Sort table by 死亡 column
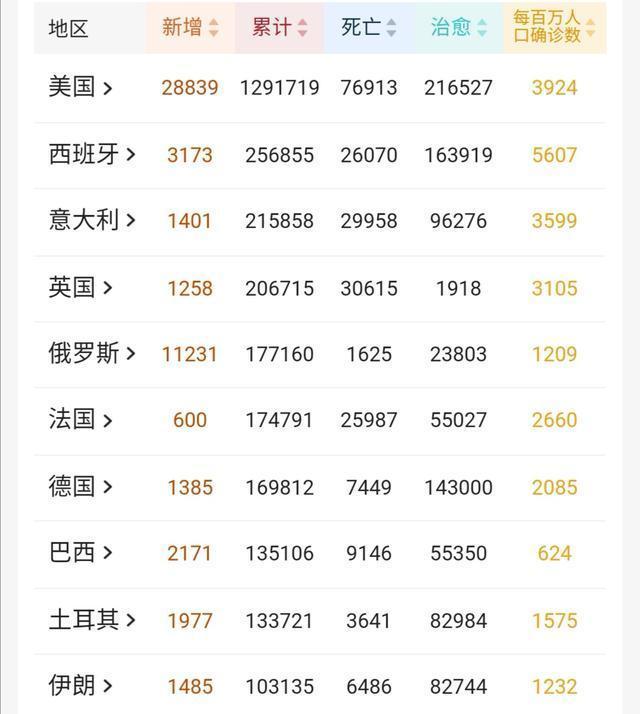The image size is (640, 714). [368, 28]
